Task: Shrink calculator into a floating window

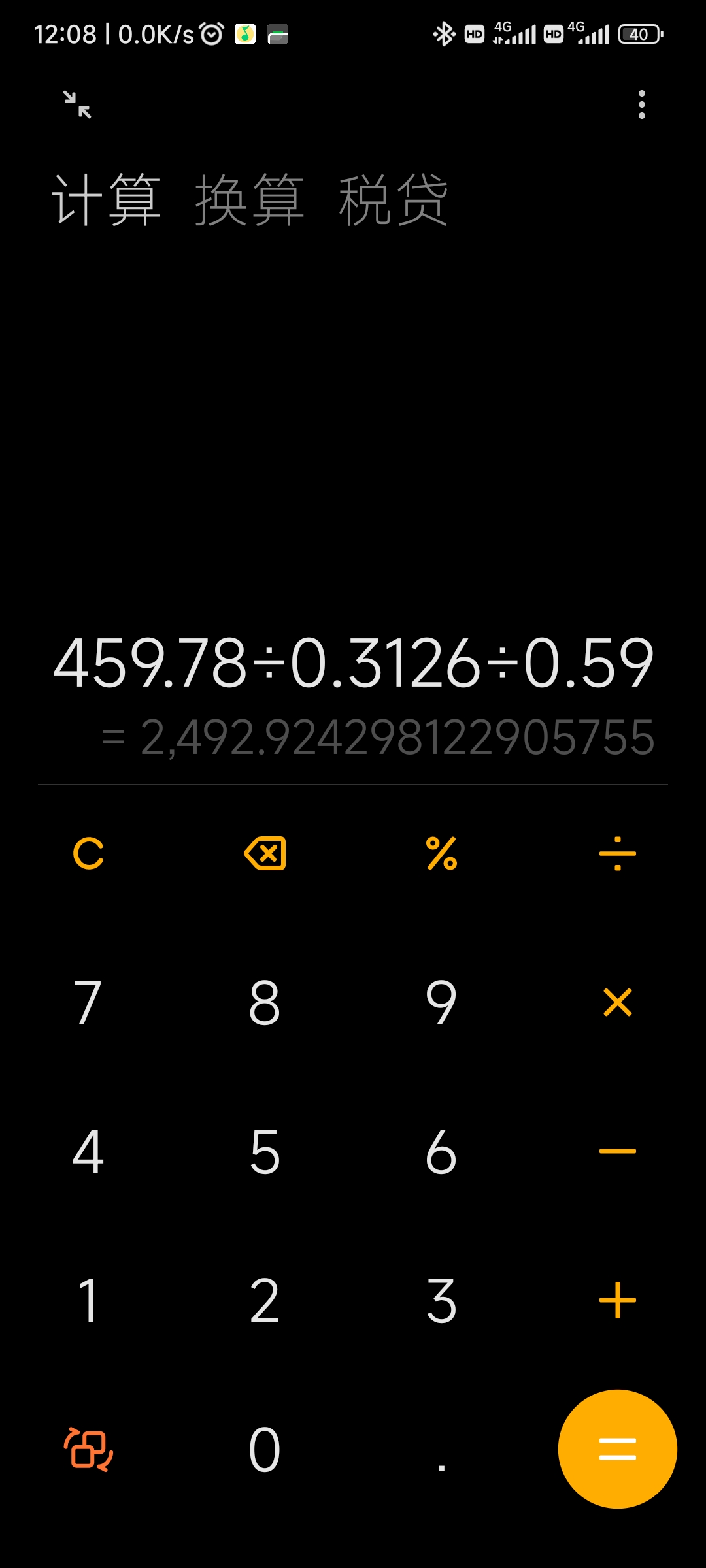Action: (x=77, y=105)
